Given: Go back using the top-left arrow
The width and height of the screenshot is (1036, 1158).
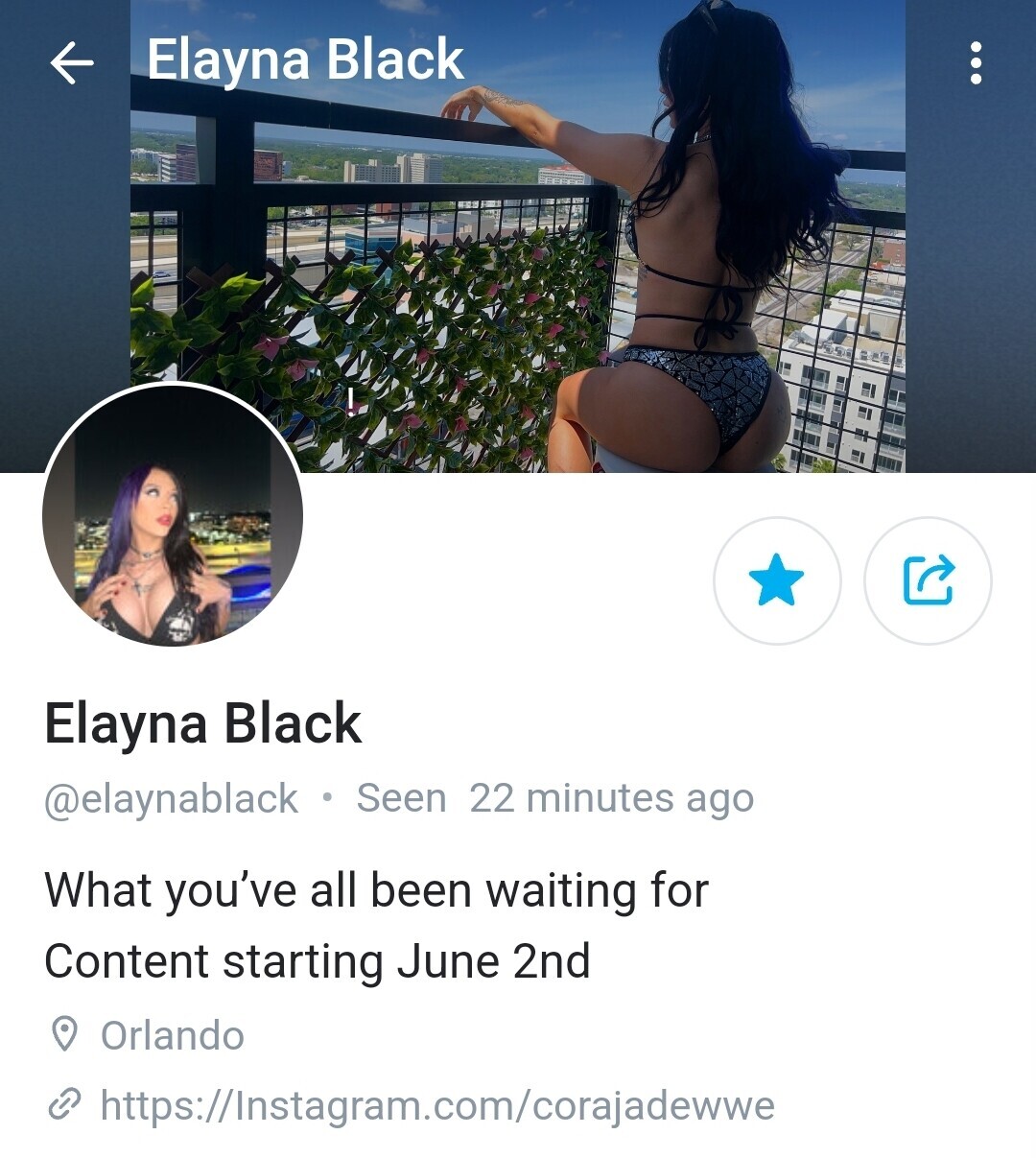Looking at the screenshot, I should click(x=72, y=63).
